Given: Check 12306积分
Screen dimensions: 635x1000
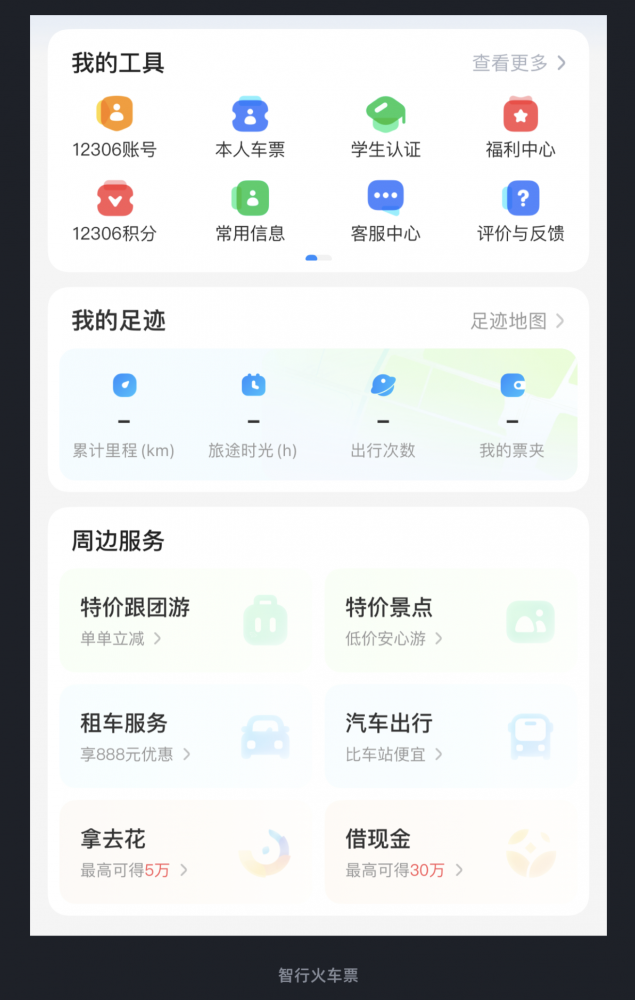Looking at the screenshot, I should 115,211.
